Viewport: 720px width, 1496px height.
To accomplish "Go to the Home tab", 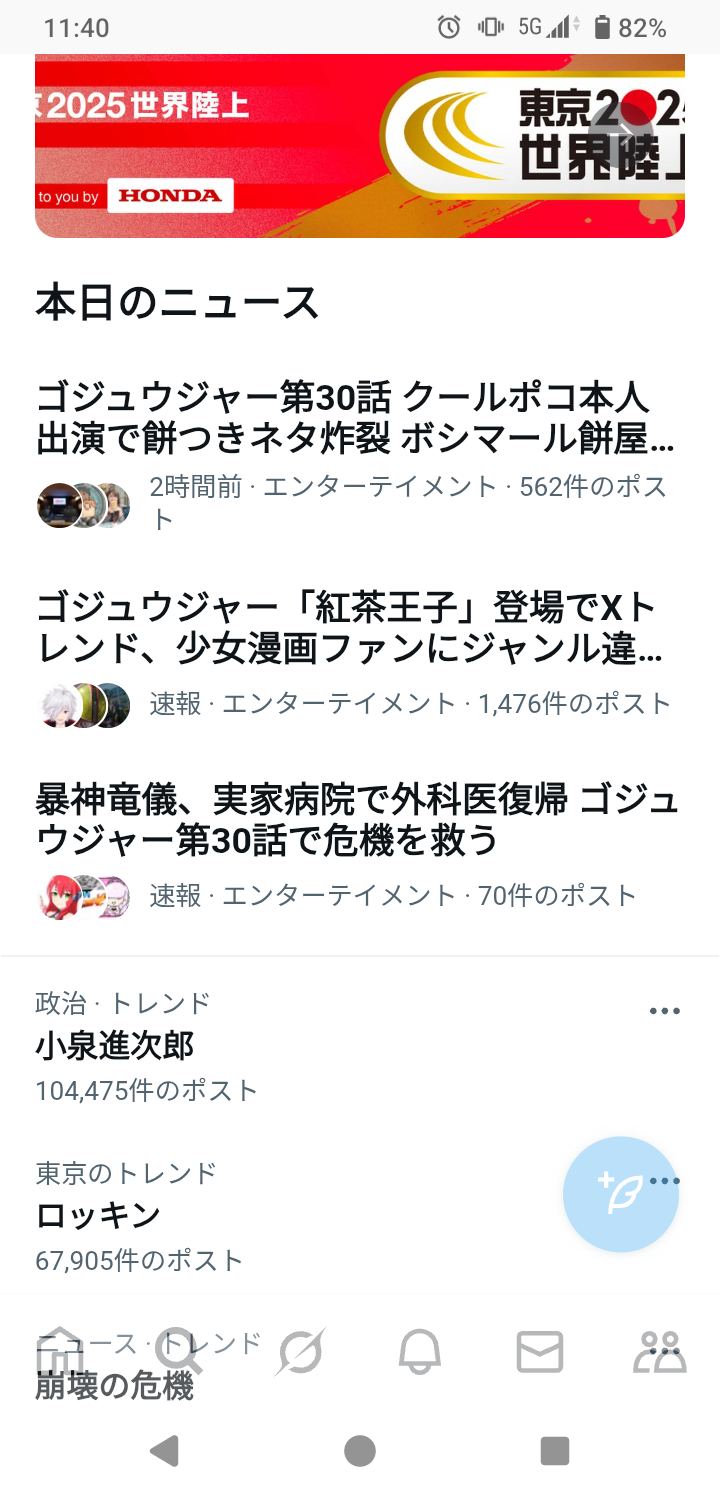I will coord(60,1352).
